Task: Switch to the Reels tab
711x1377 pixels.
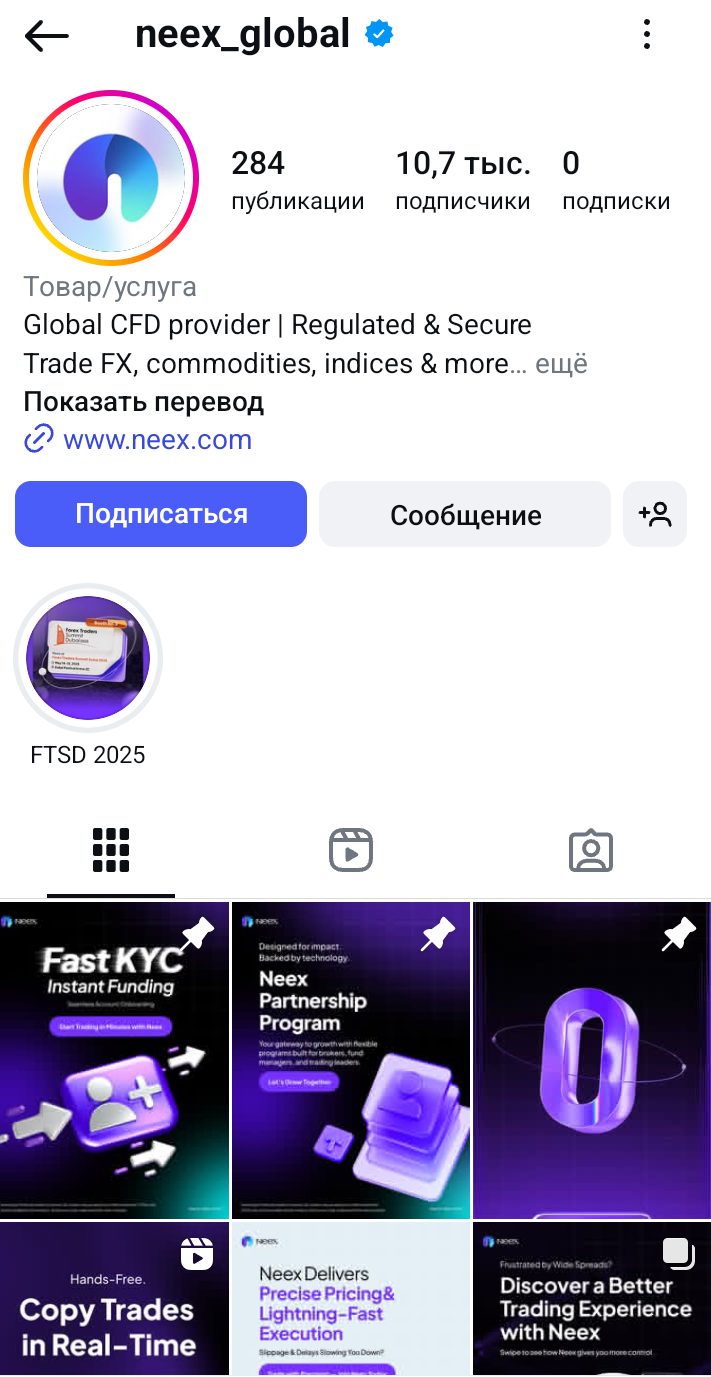Action: point(351,851)
